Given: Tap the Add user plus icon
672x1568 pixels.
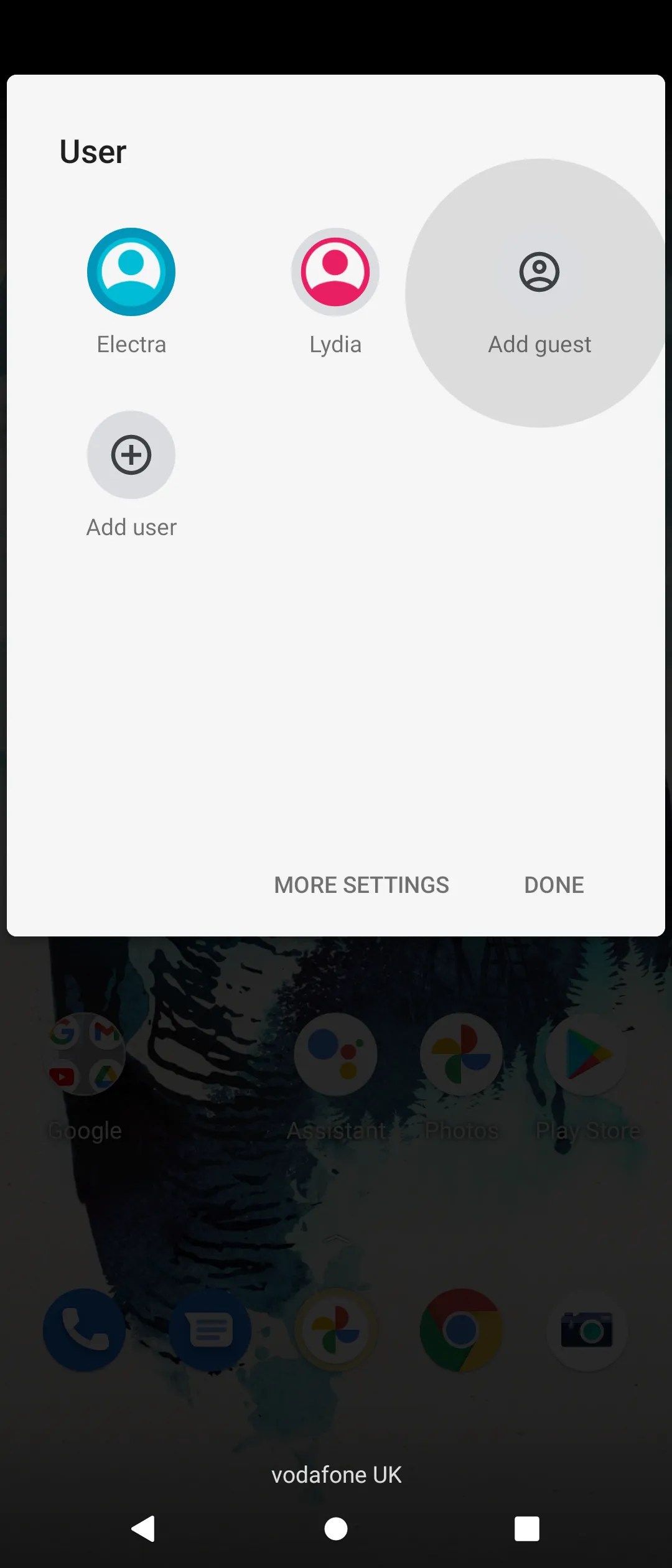Looking at the screenshot, I should (x=131, y=454).
